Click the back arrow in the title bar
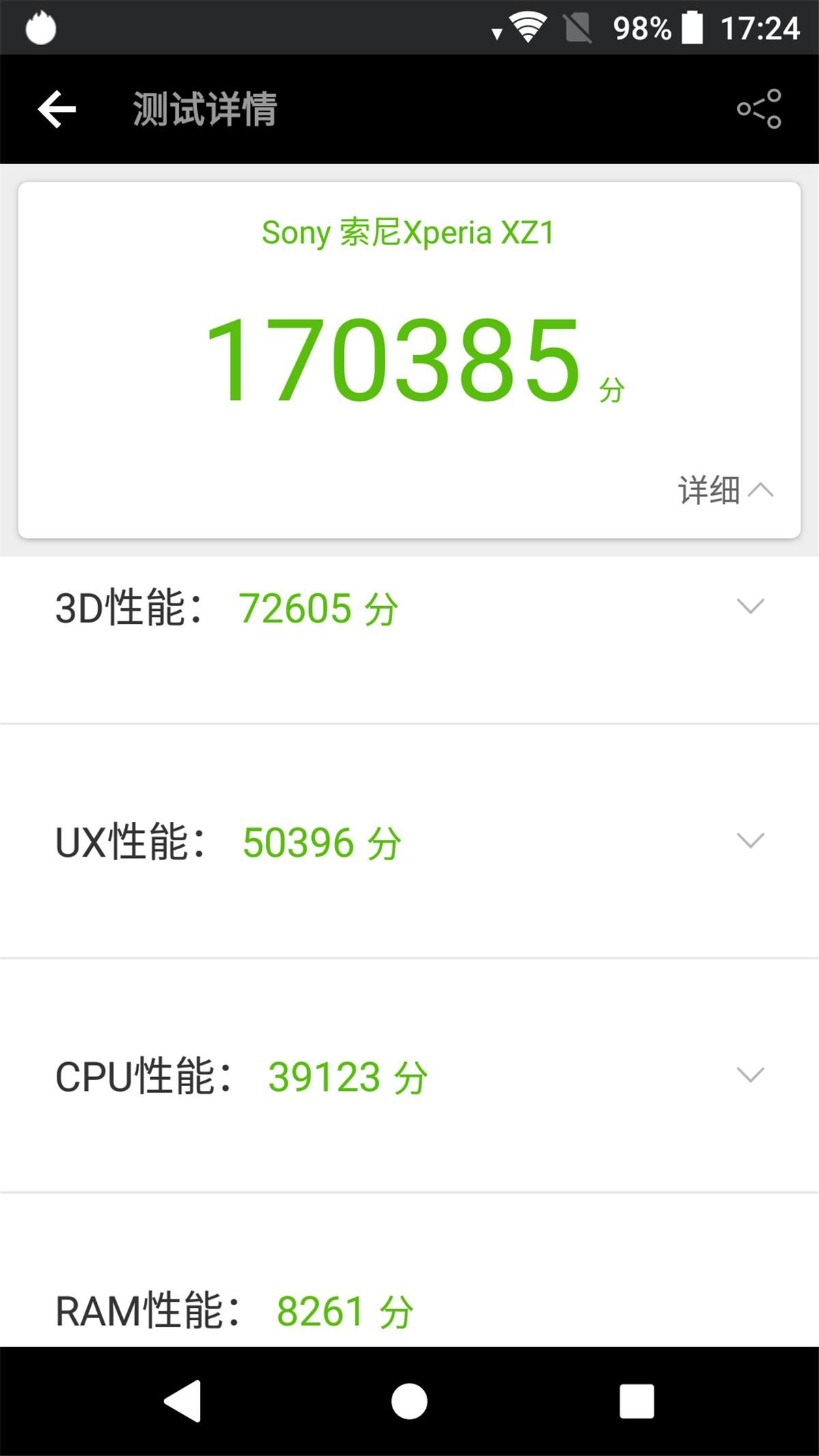The height and width of the screenshot is (1456, 819). [x=56, y=108]
